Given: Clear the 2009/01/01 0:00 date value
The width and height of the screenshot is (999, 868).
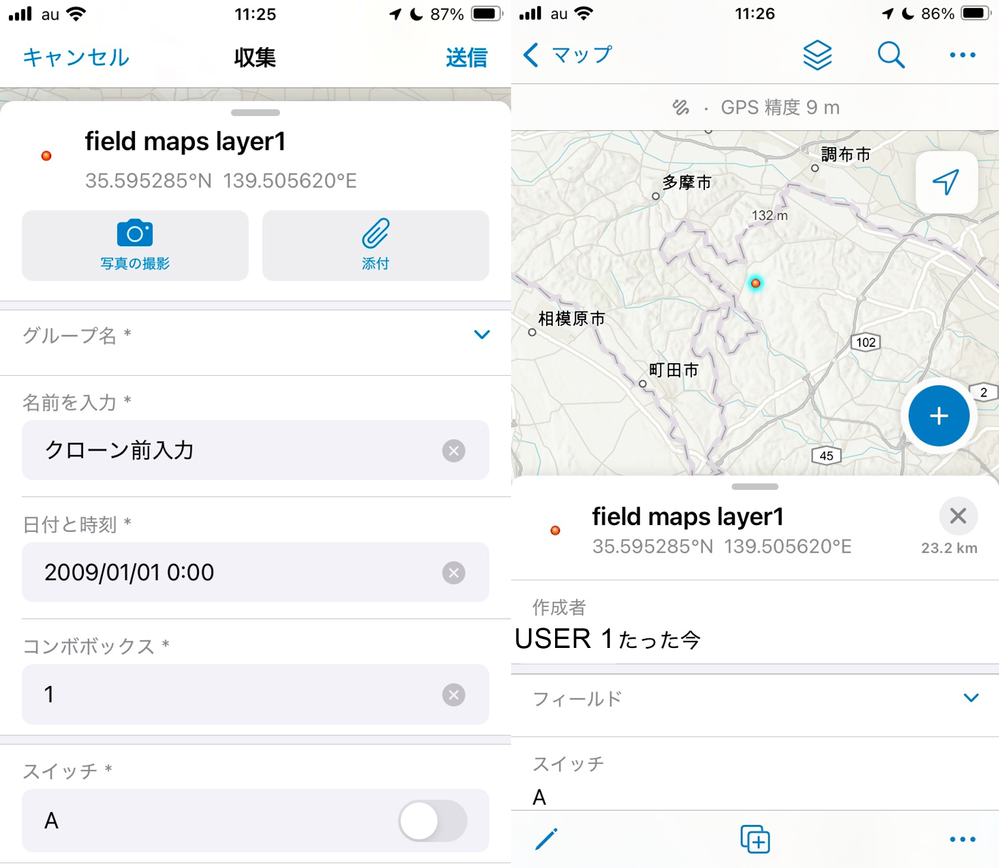Looking at the screenshot, I should coord(453,573).
